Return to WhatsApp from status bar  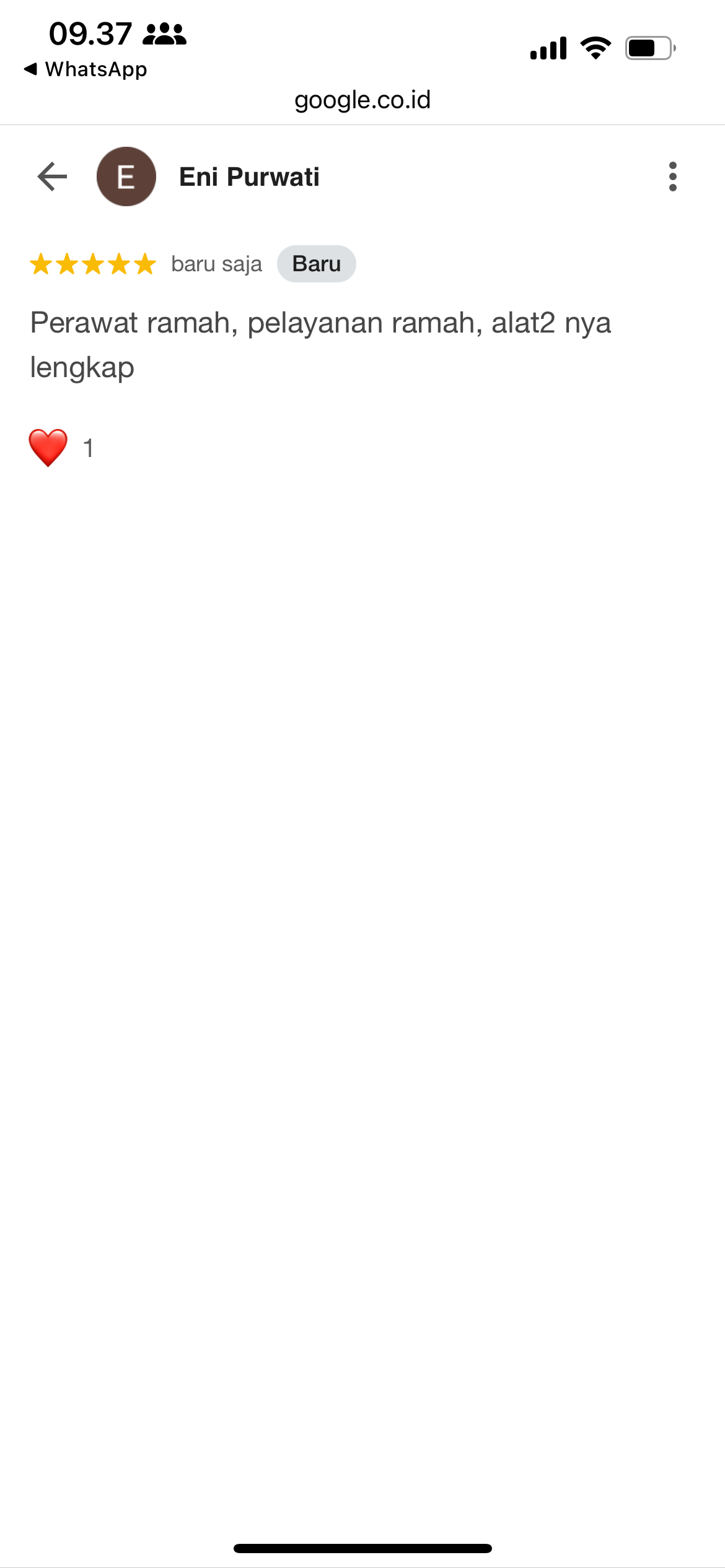87,69
